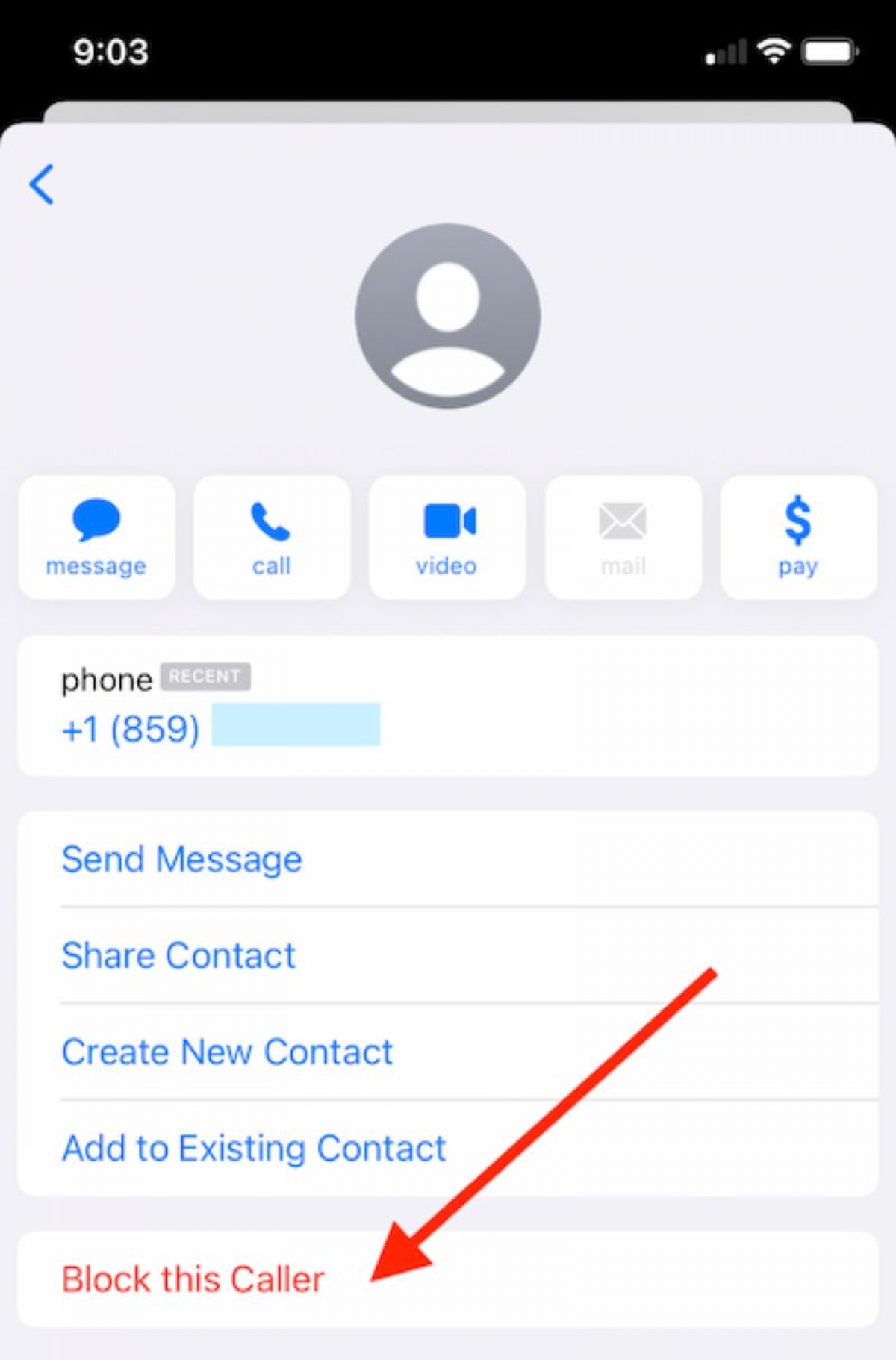Viewport: 896px width, 1360px height.
Task: Go back using the blue chevron
Action: pyautogui.click(x=42, y=184)
